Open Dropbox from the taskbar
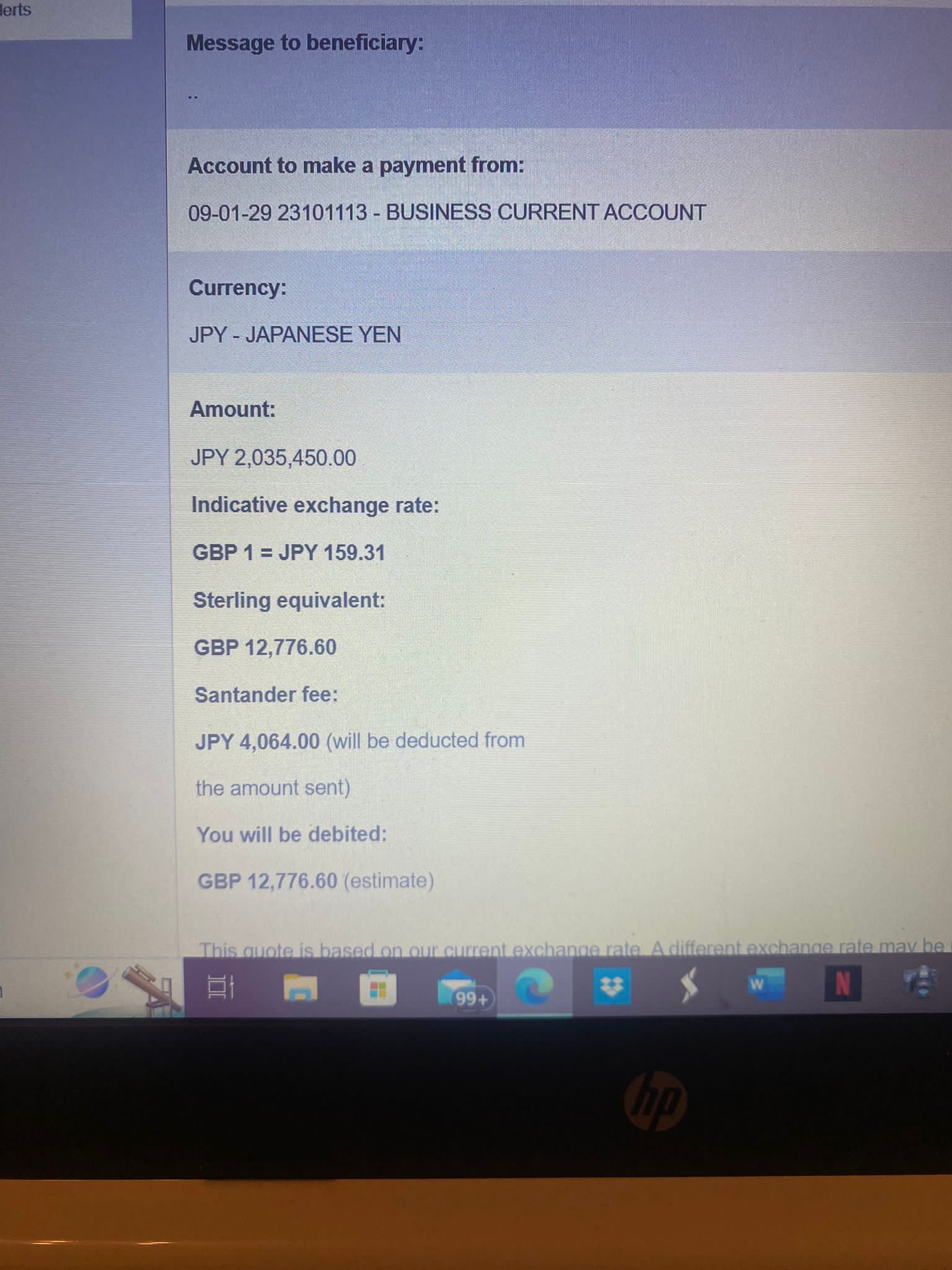Viewport: 952px width, 1270px height. pyautogui.click(x=612, y=985)
